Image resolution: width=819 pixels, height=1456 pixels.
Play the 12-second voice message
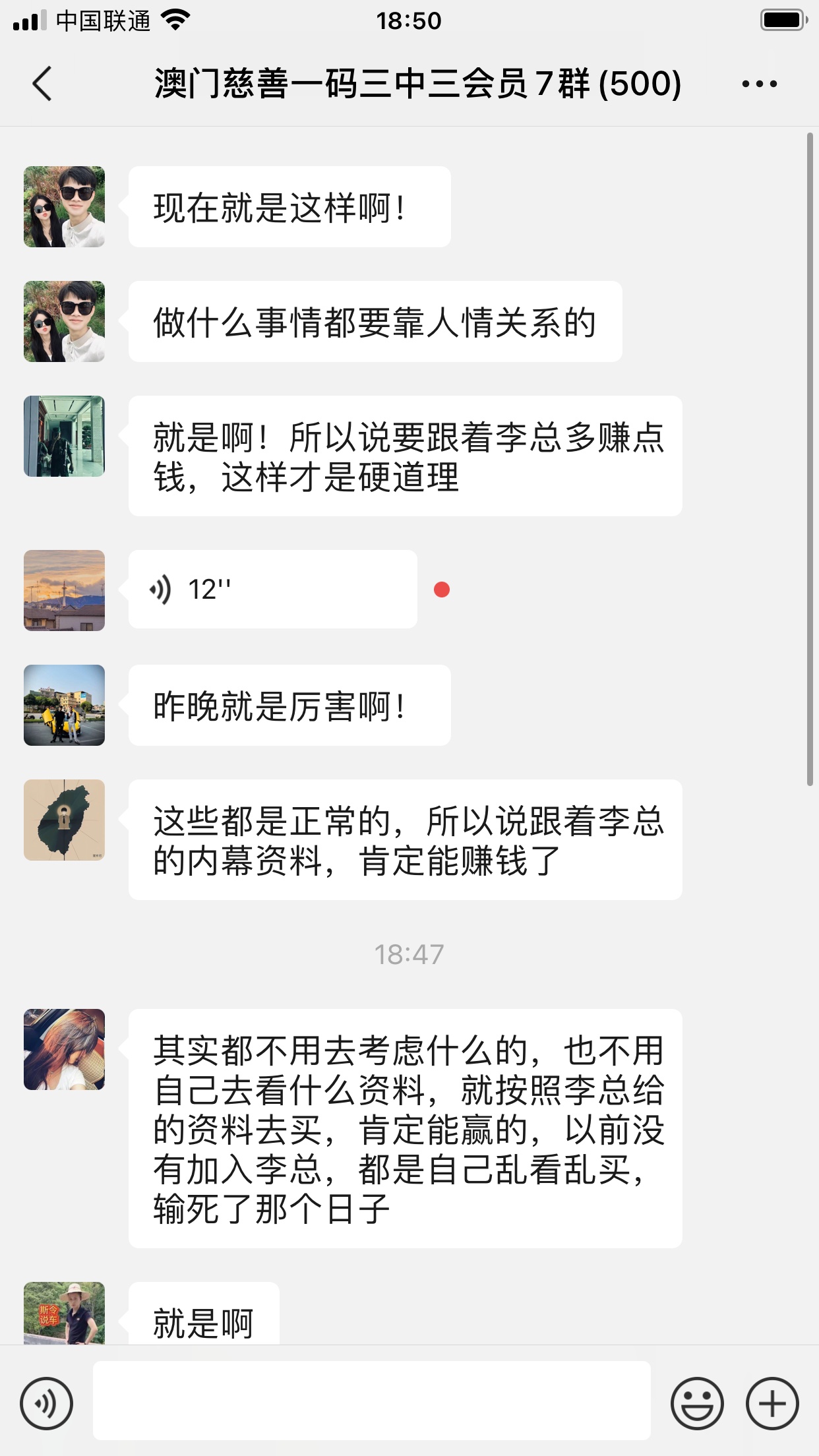272,589
